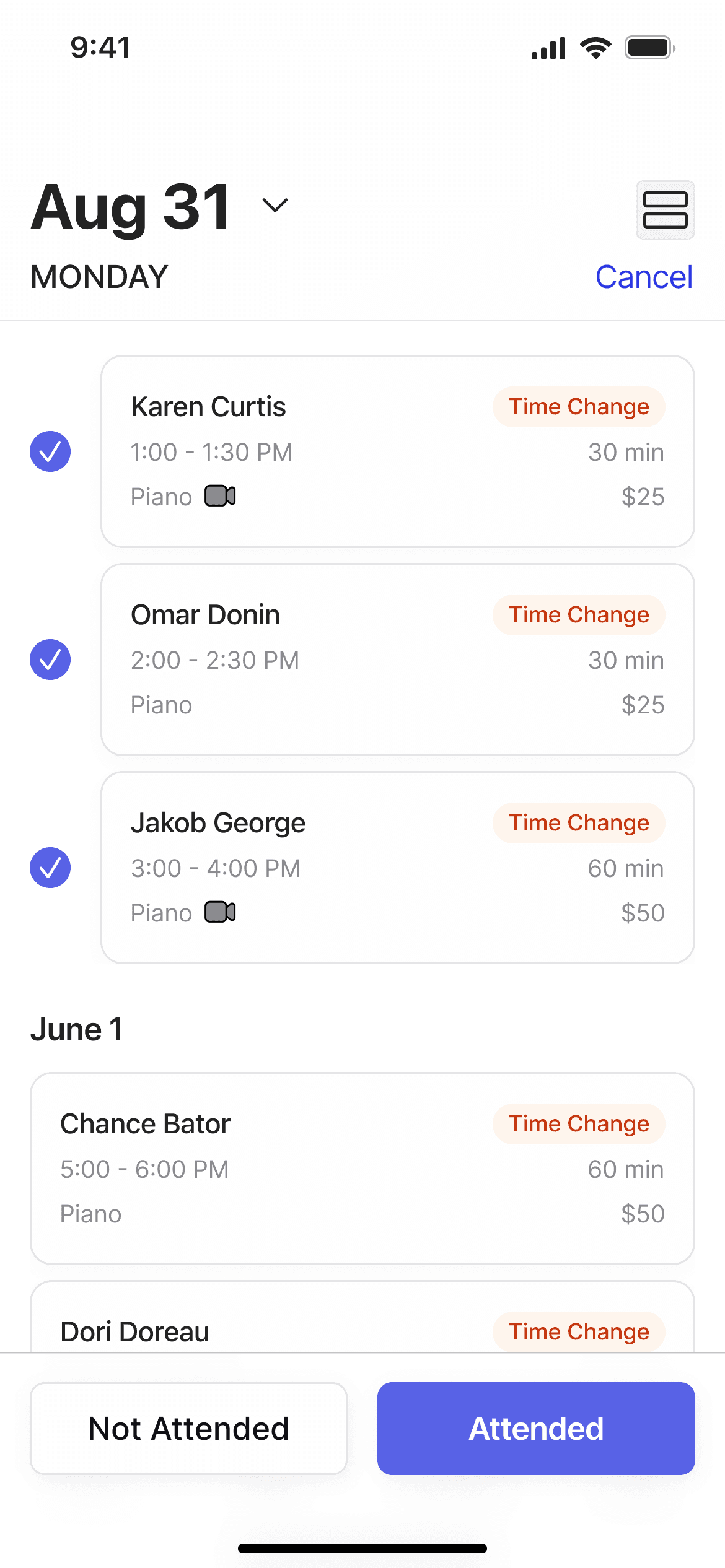Deselect Jakob George's lesson checkbox
The height and width of the screenshot is (1568, 725).
(50, 868)
